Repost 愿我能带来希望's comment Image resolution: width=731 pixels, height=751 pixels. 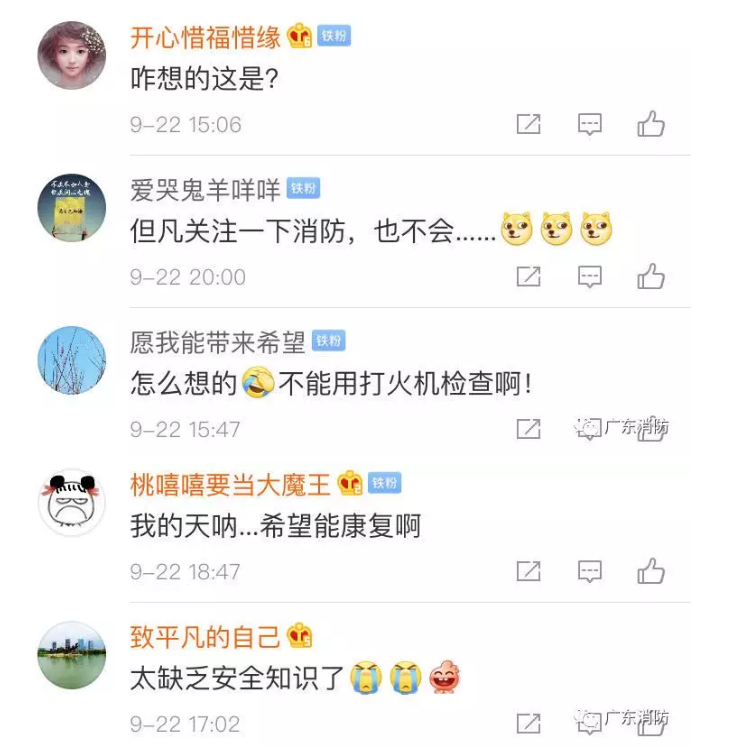528,429
